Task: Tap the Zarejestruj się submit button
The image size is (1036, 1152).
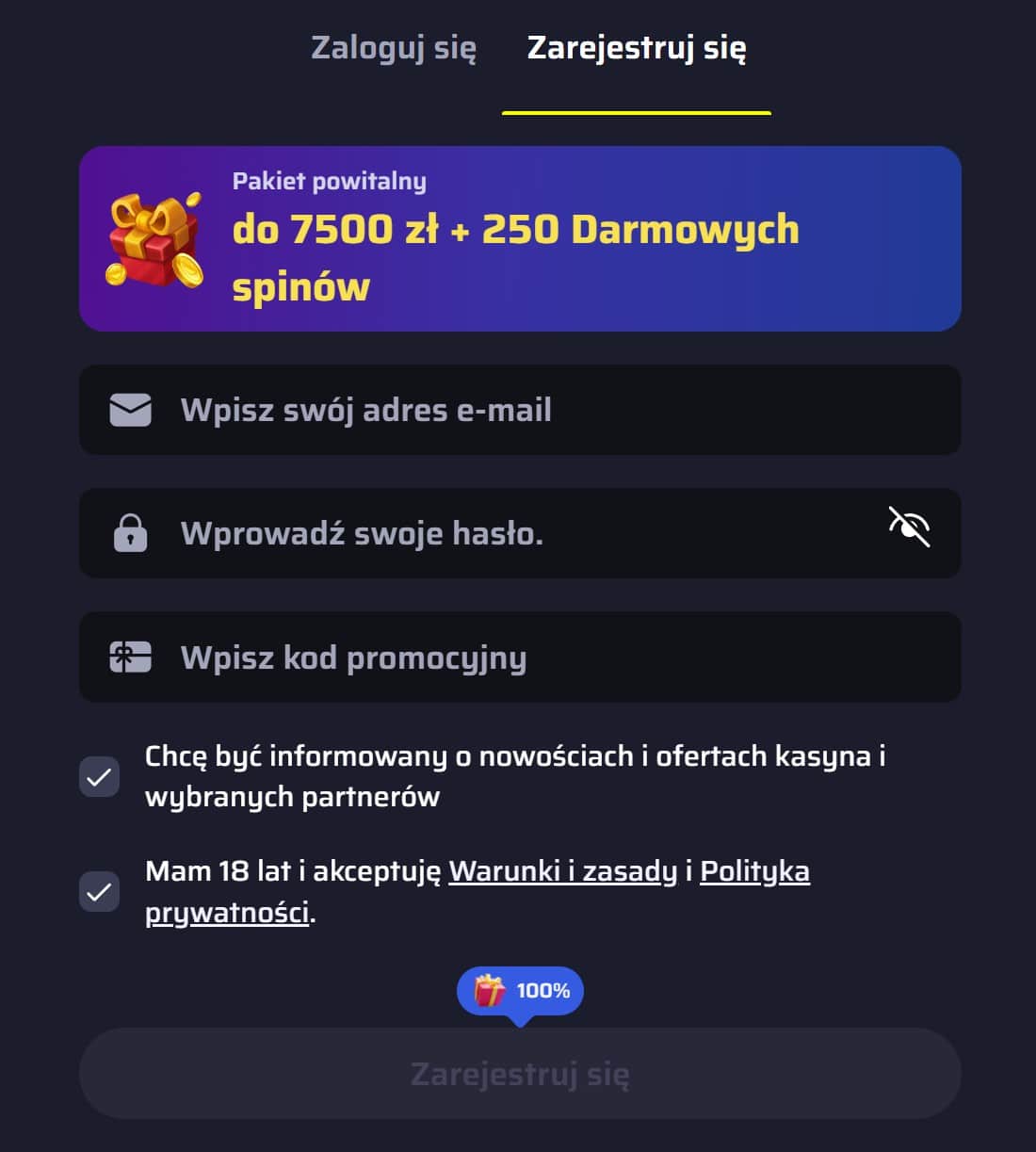Action: (520, 1074)
